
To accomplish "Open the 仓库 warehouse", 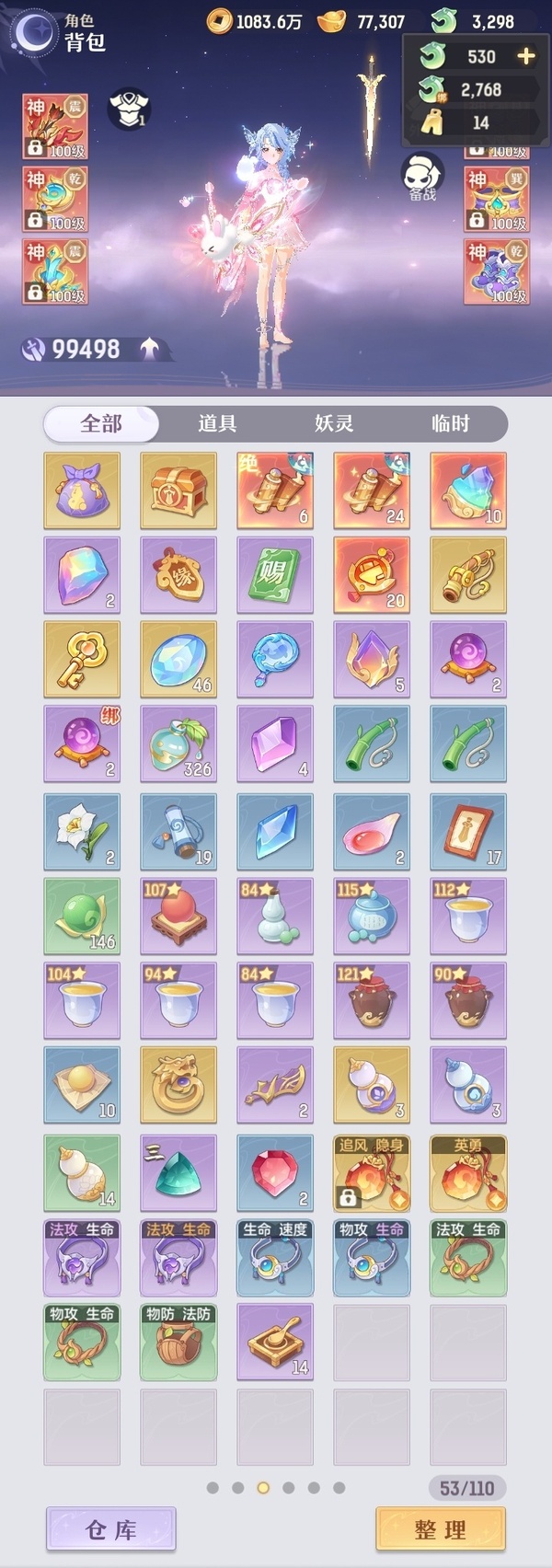I will (110, 1529).
